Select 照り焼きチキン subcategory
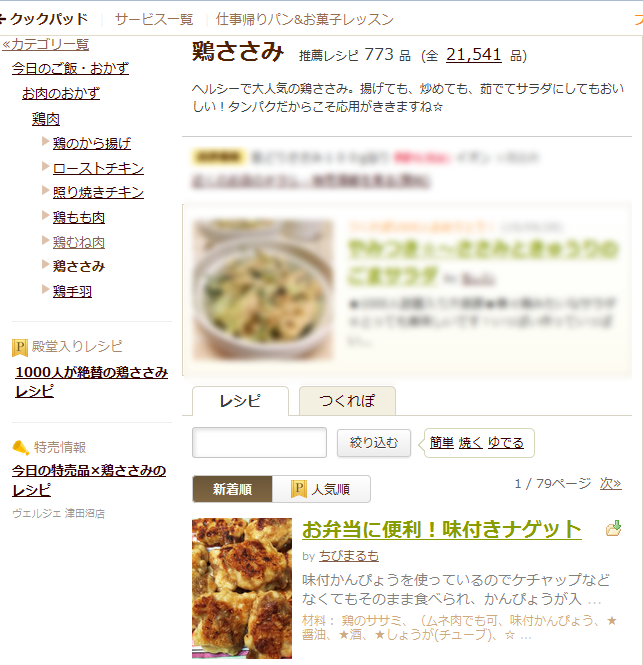 pyautogui.click(x=98, y=192)
